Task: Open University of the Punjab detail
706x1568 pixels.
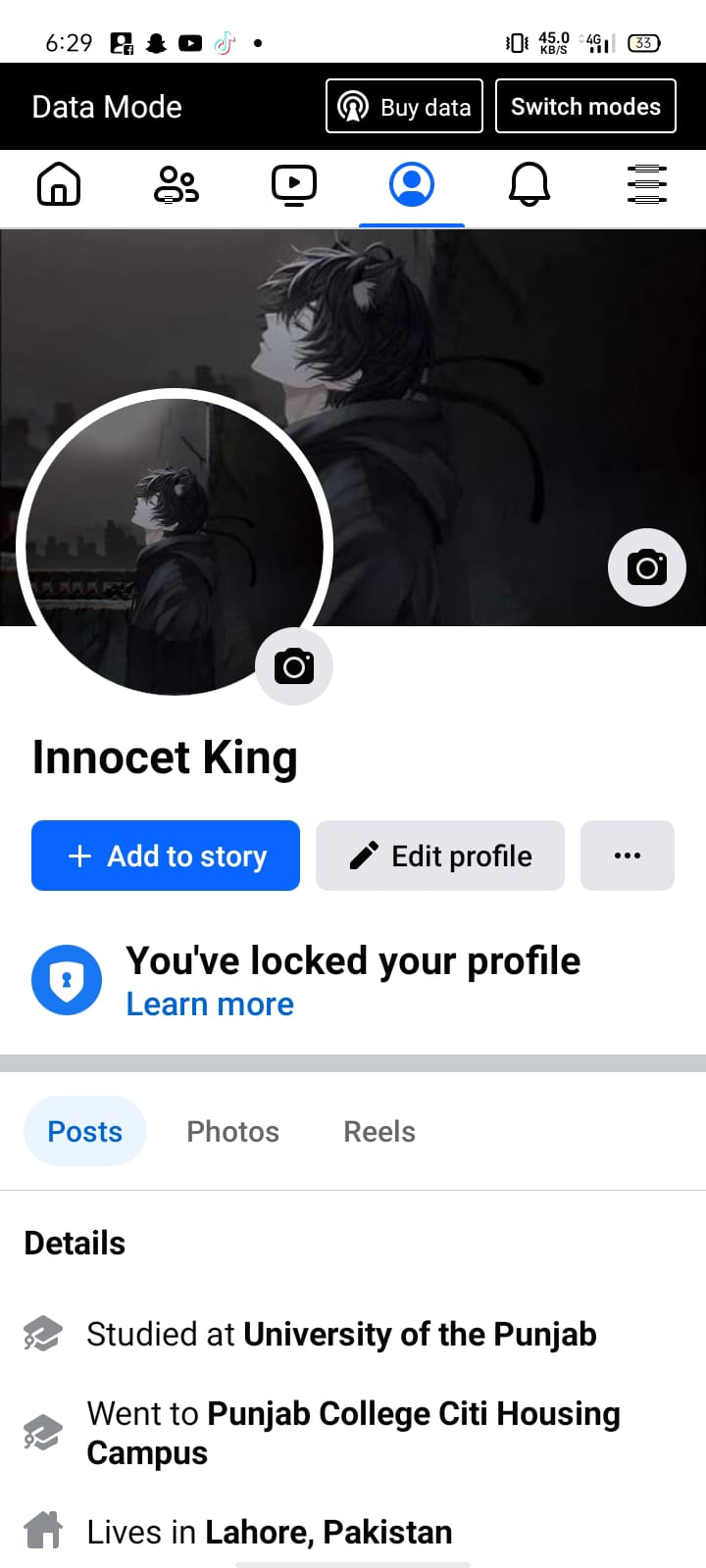Action: pyautogui.click(x=419, y=1335)
